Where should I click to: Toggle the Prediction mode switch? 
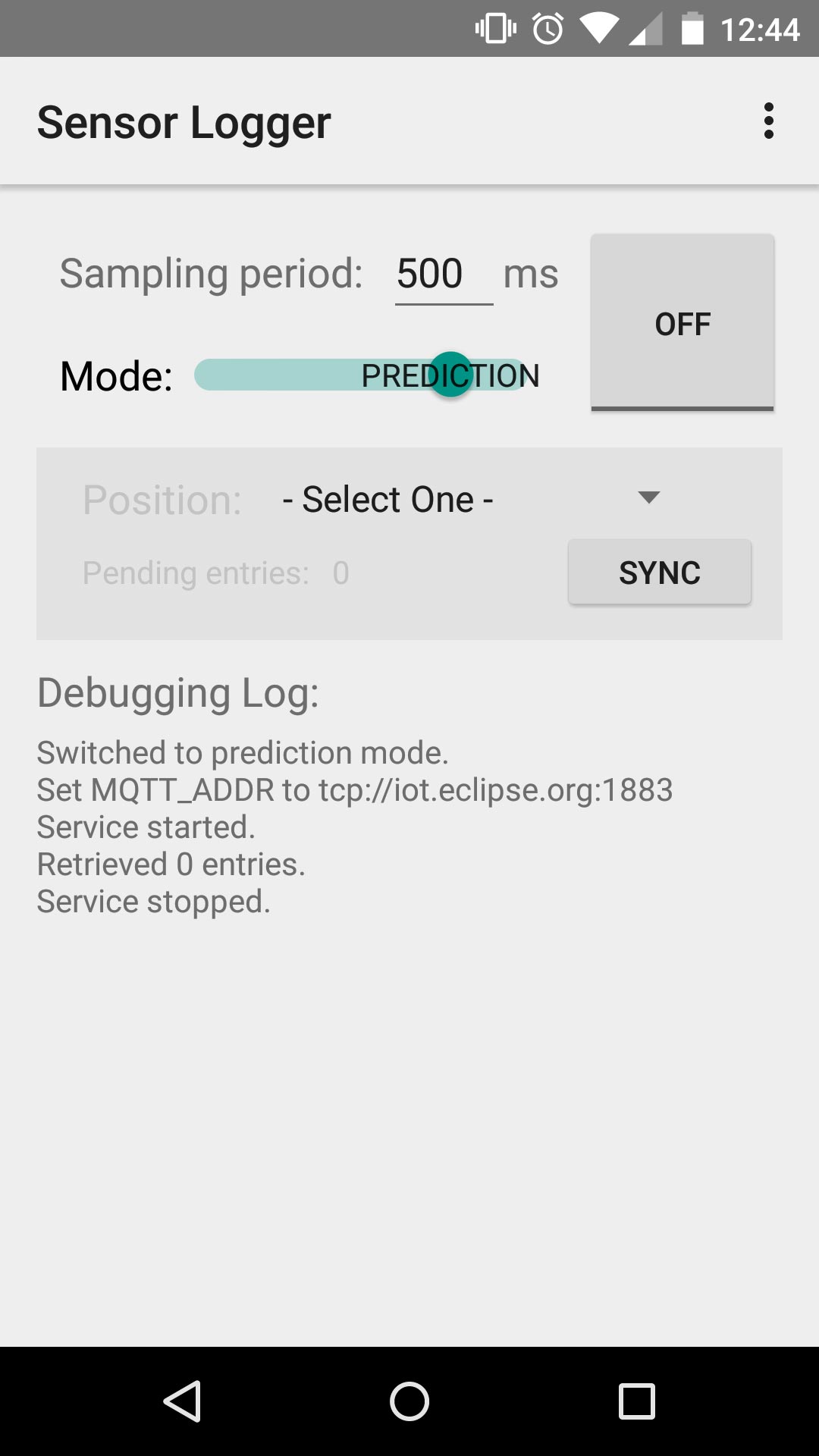[x=367, y=375]
